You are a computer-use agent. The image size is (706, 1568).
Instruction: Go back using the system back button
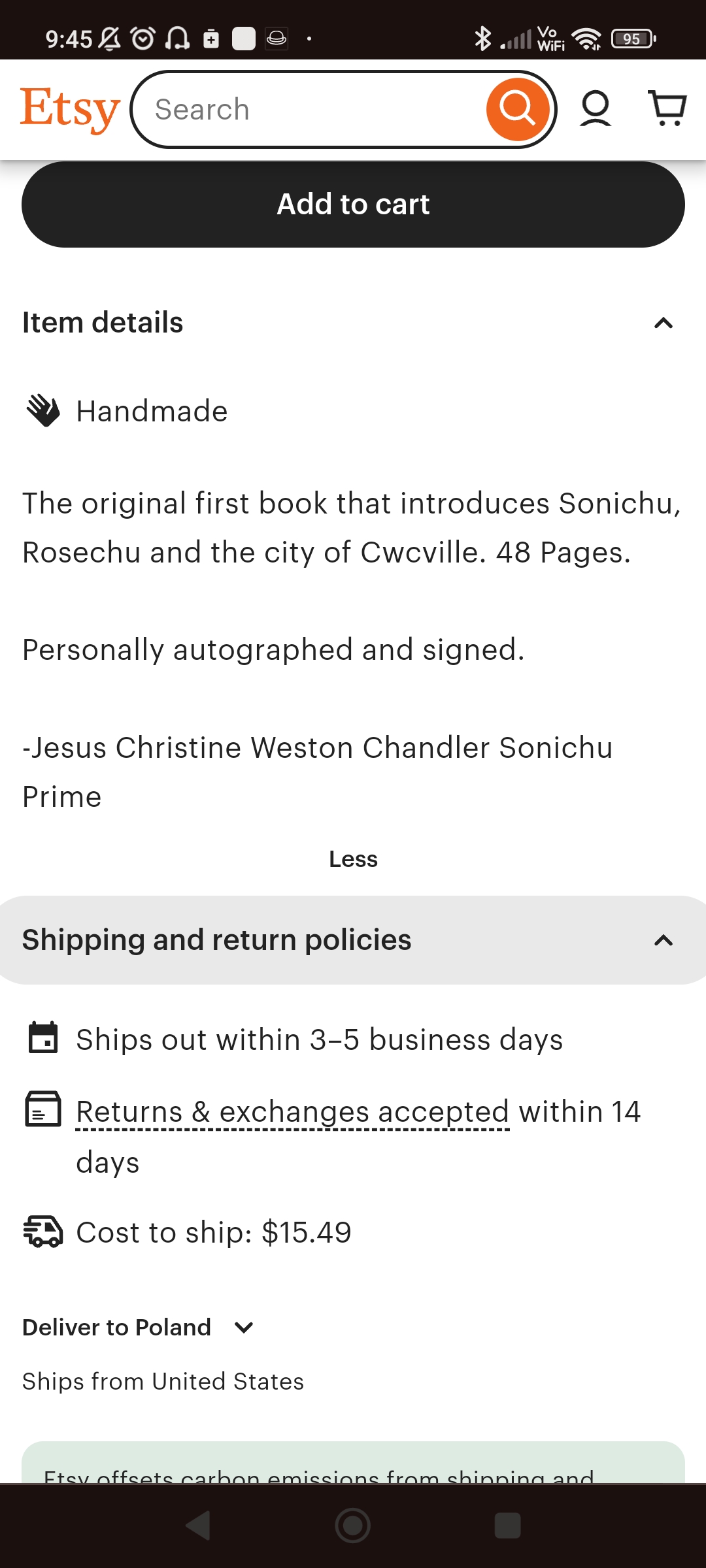198,1526
